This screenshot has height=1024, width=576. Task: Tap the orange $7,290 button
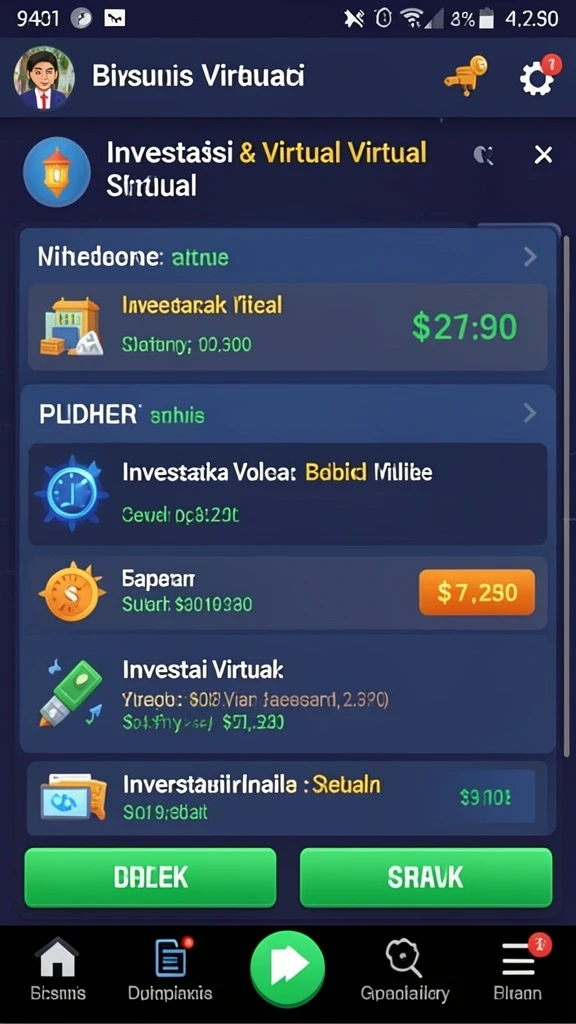[477, 592]
